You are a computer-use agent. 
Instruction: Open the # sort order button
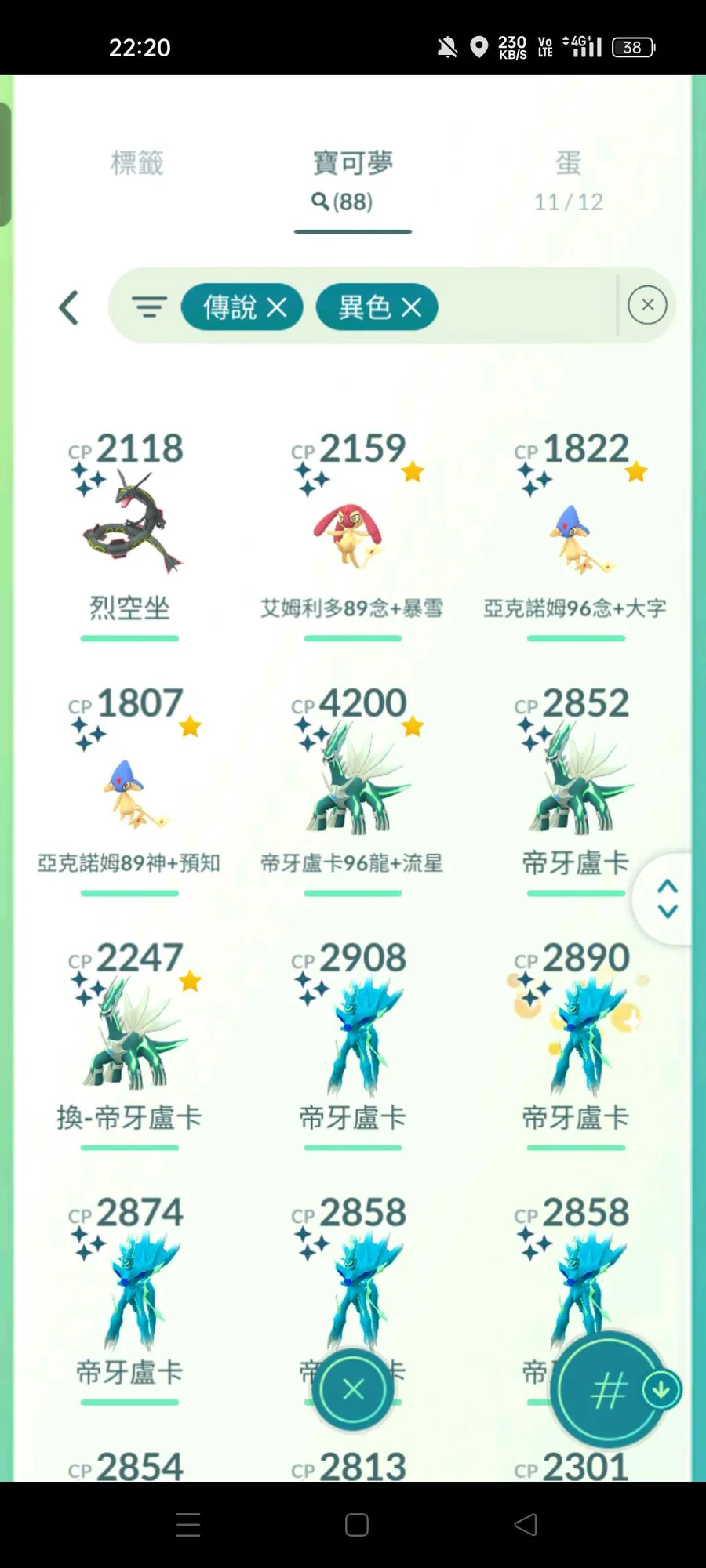click(x=608, y=1389)
